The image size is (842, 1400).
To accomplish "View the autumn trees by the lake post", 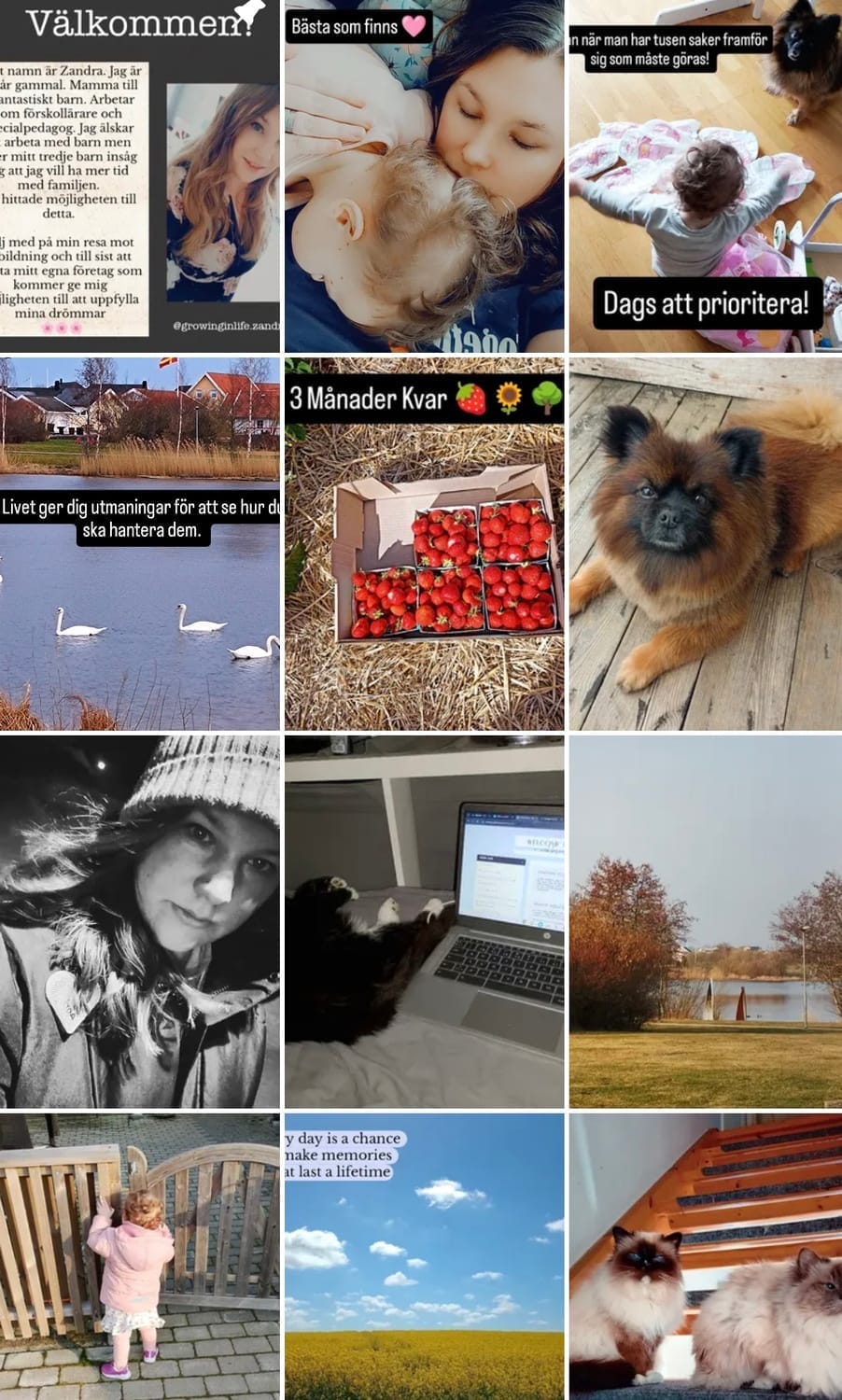I will tap(706, 921).
